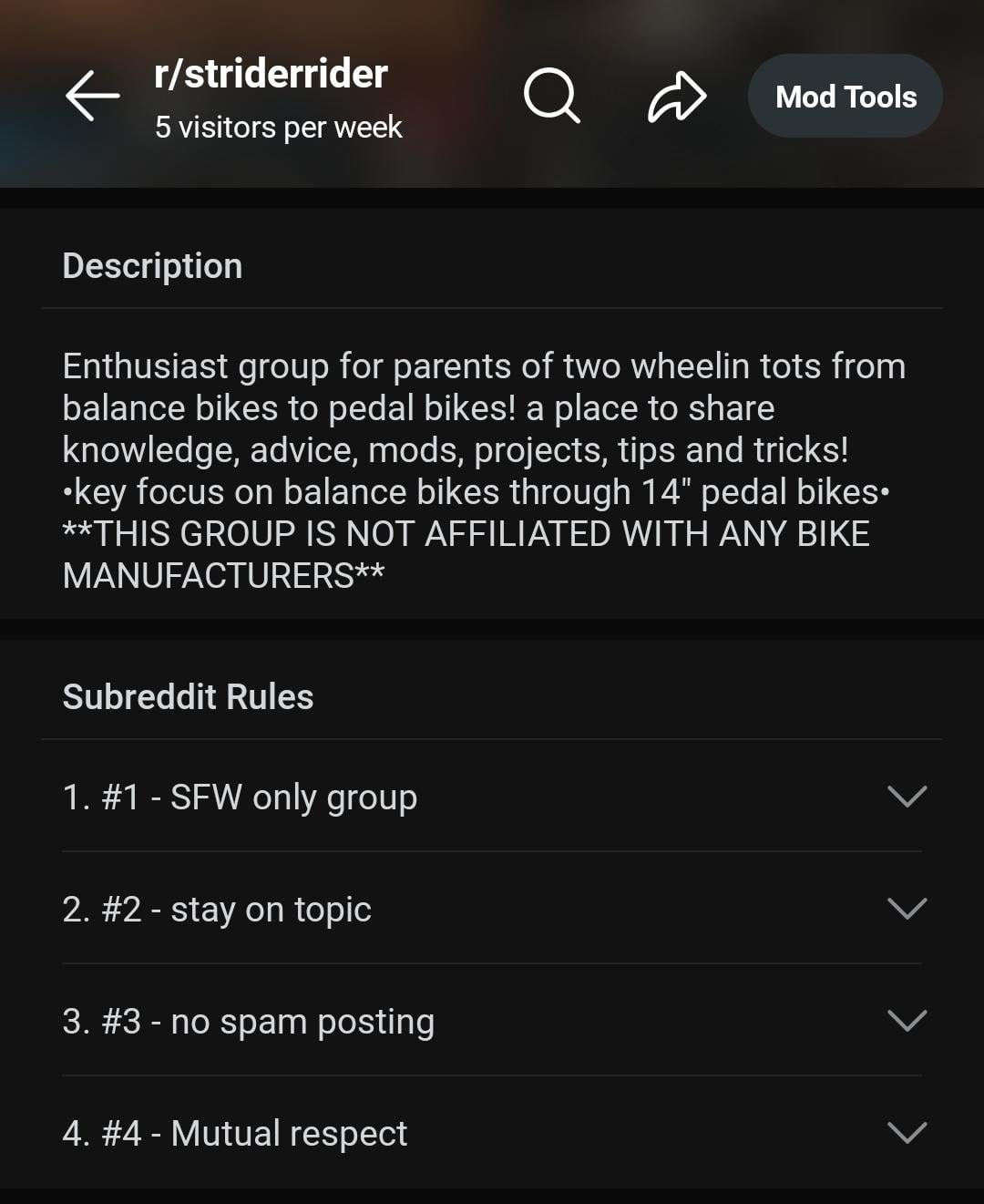Viewport: 984px width, 1204px height.
Task: Go back using the arrow icon
Action: [x=92, y=97]
